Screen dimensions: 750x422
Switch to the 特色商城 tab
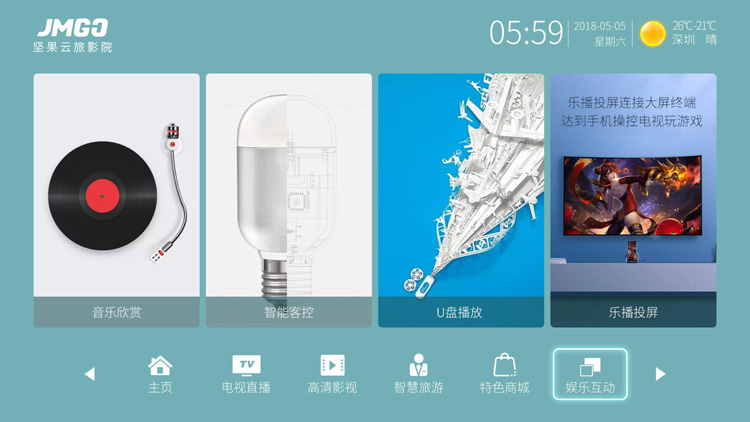tap(504, 374)
